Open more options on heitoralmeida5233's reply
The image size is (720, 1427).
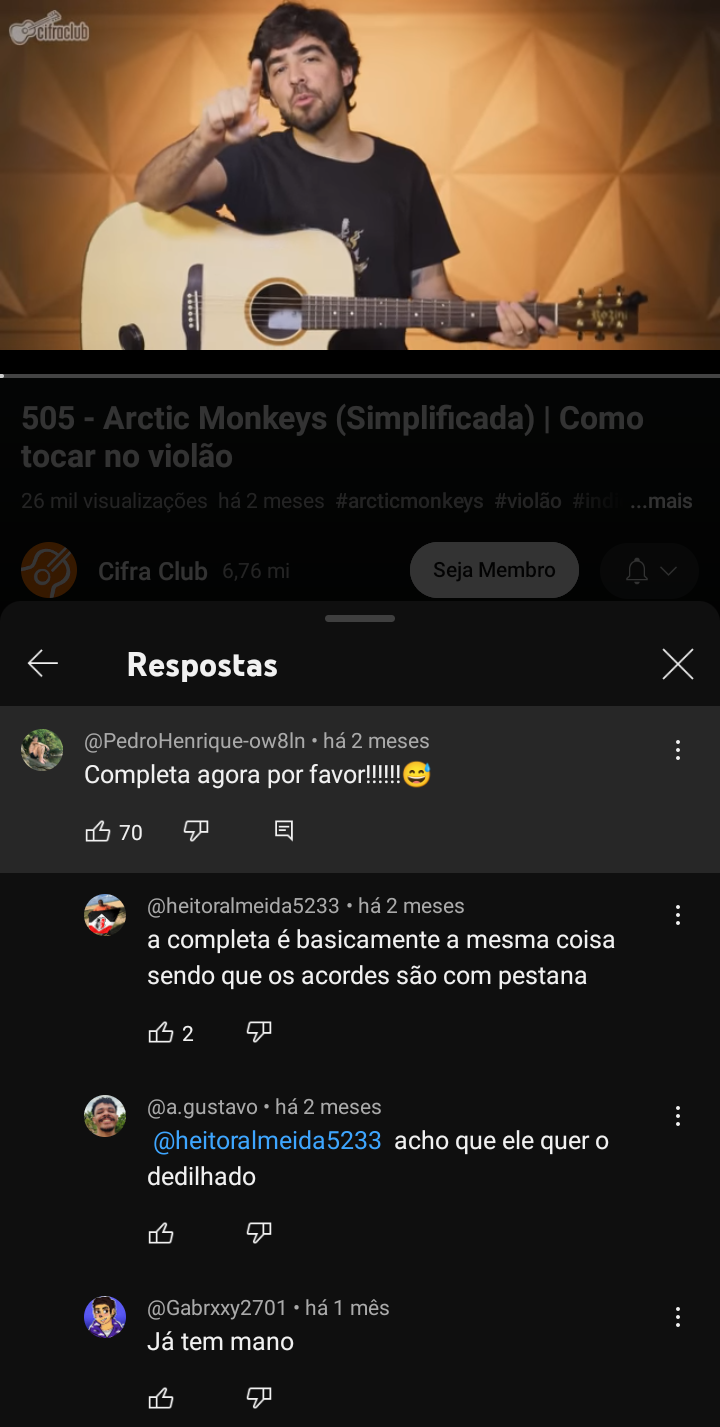click(x=677, y=915)
